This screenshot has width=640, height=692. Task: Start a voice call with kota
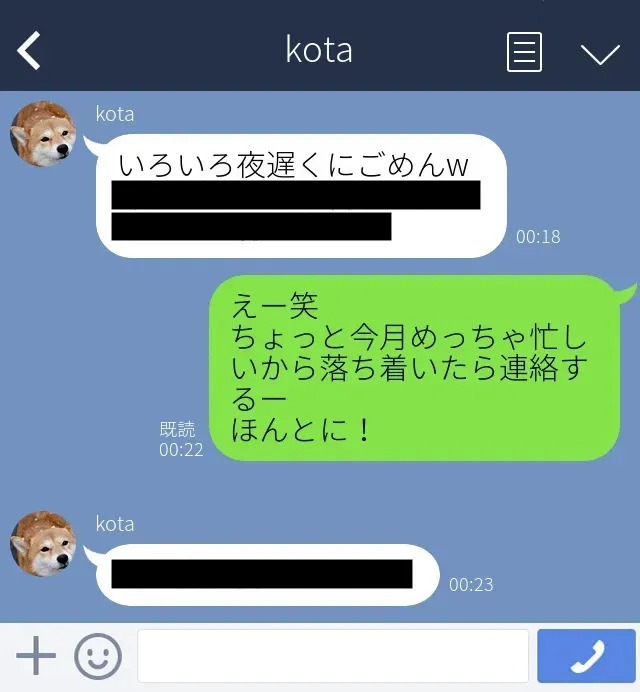[586, 657]
